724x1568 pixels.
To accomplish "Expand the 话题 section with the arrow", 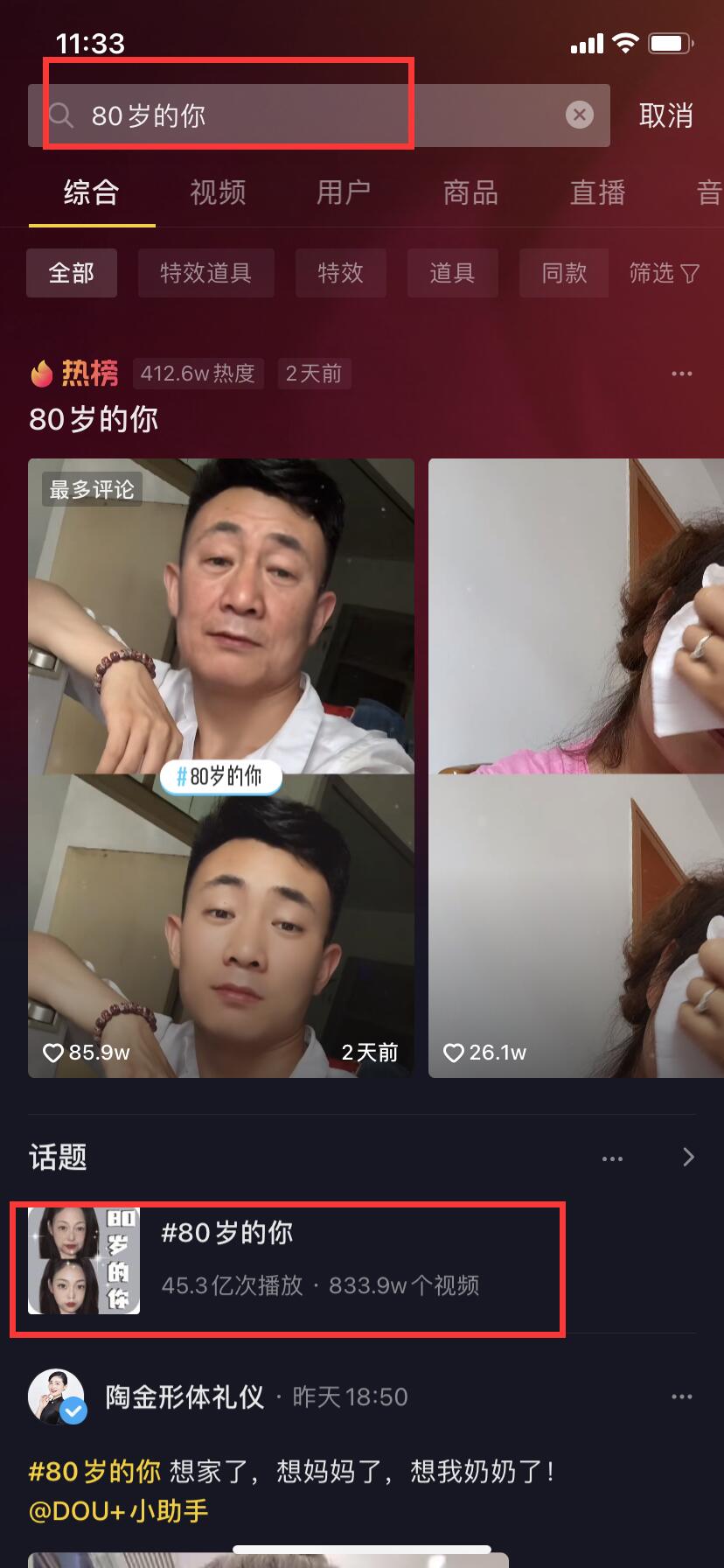I will tap(688, 1157).
